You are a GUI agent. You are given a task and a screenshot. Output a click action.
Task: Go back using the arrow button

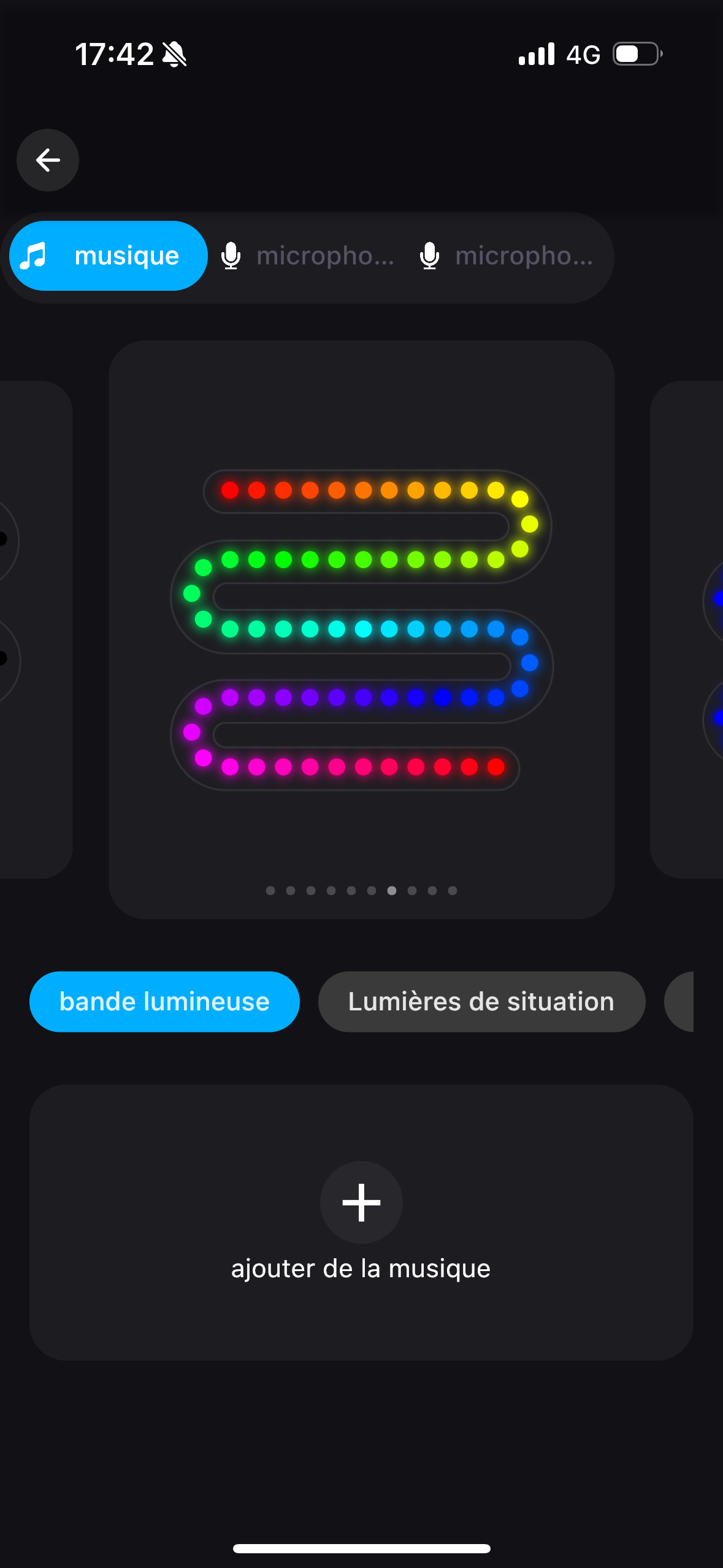coord(48,160)
